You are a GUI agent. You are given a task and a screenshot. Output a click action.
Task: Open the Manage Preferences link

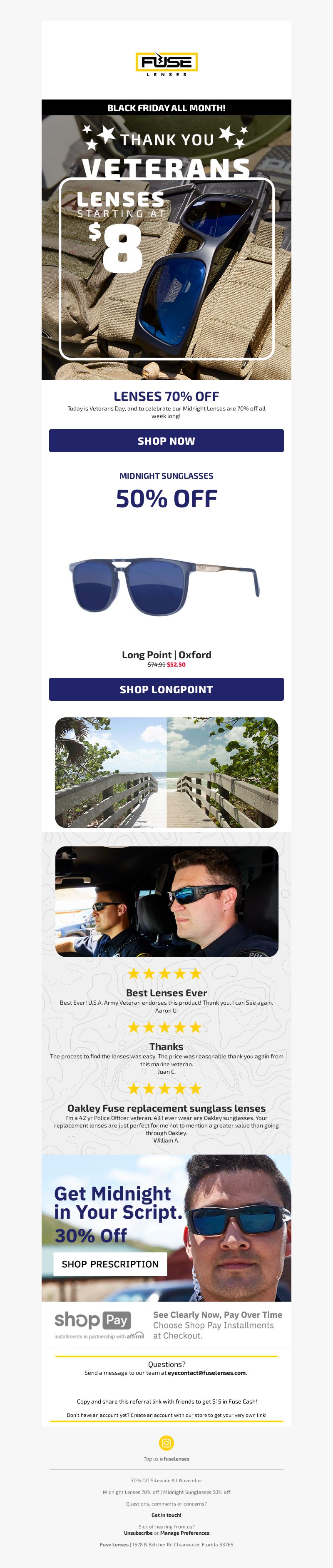[184, 1533]
